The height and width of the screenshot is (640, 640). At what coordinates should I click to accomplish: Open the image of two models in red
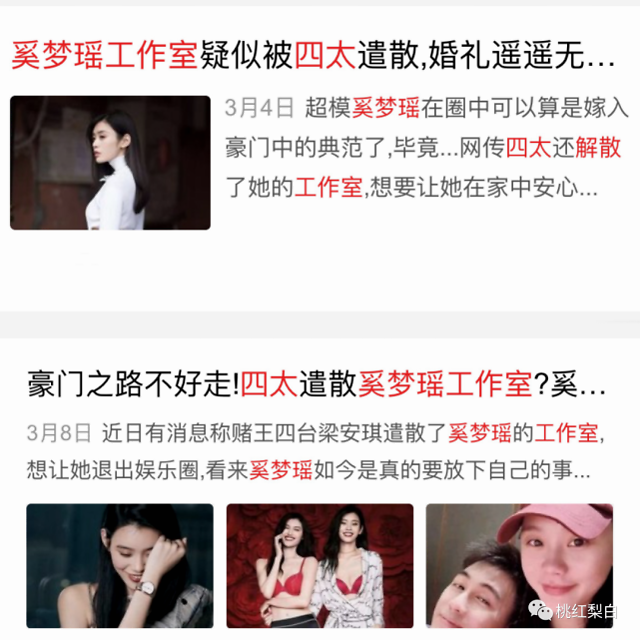pyautogui.click(x=319, y=565)
